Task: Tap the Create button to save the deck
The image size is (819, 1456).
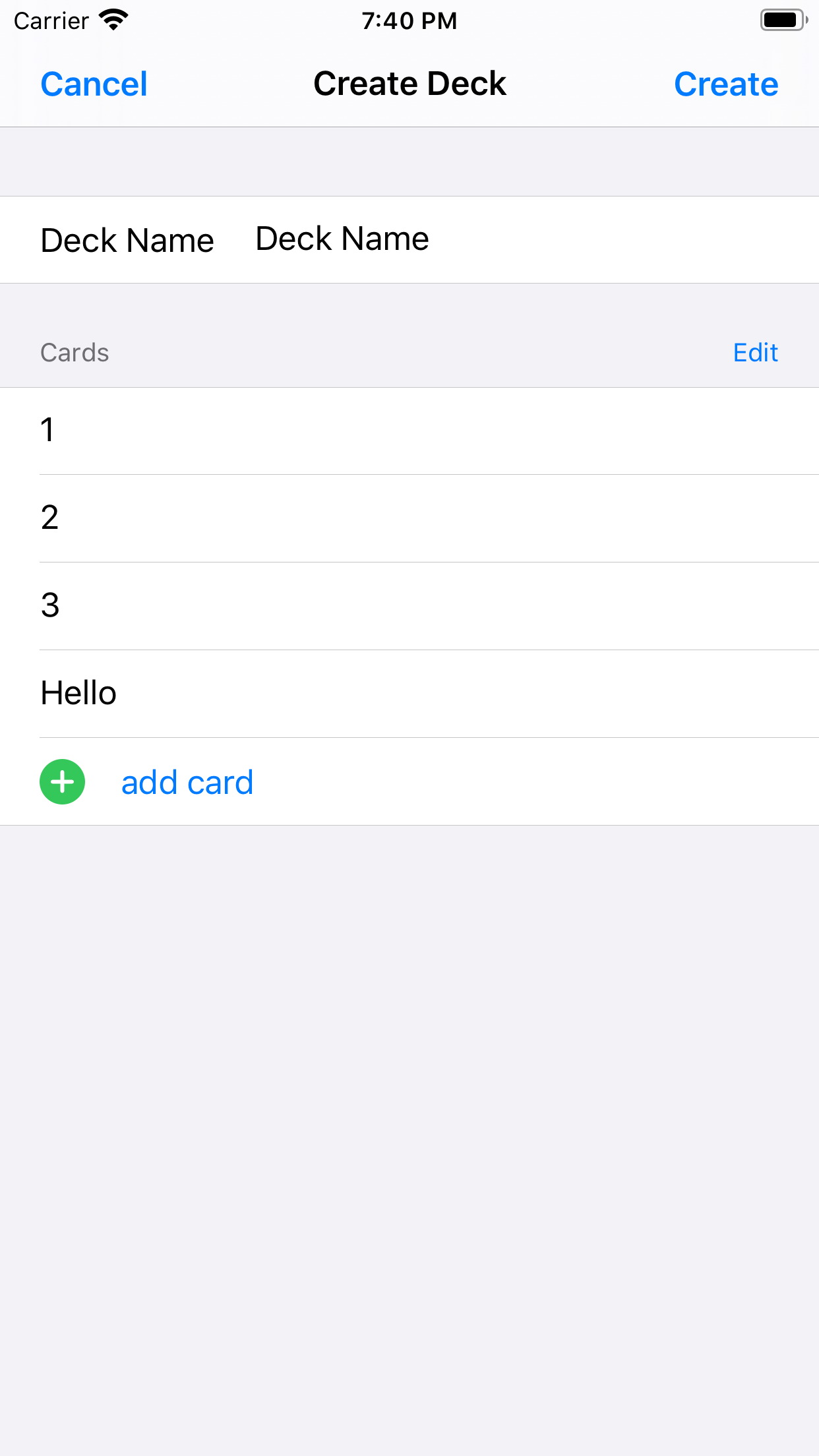Action: click(725, 83)
